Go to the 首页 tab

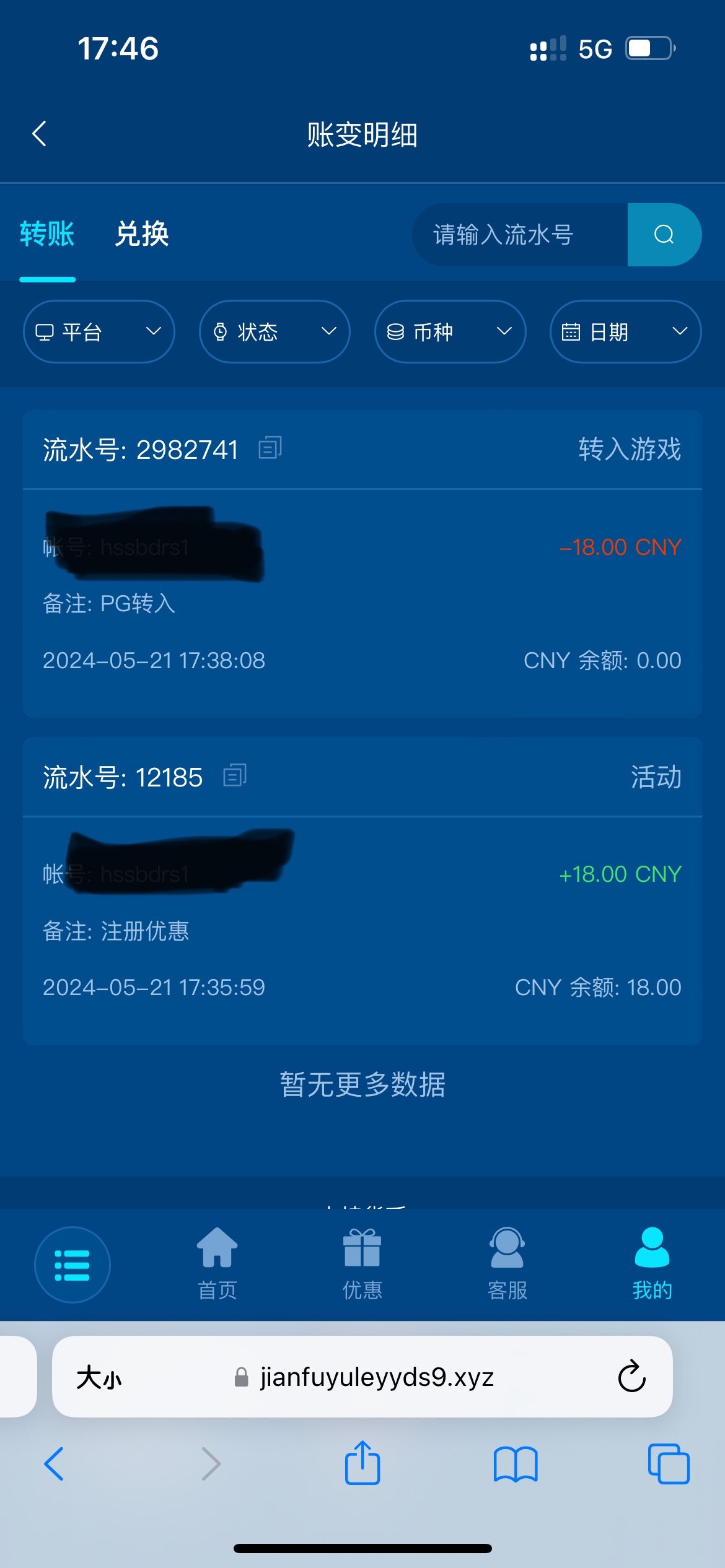coord(217,1265)
